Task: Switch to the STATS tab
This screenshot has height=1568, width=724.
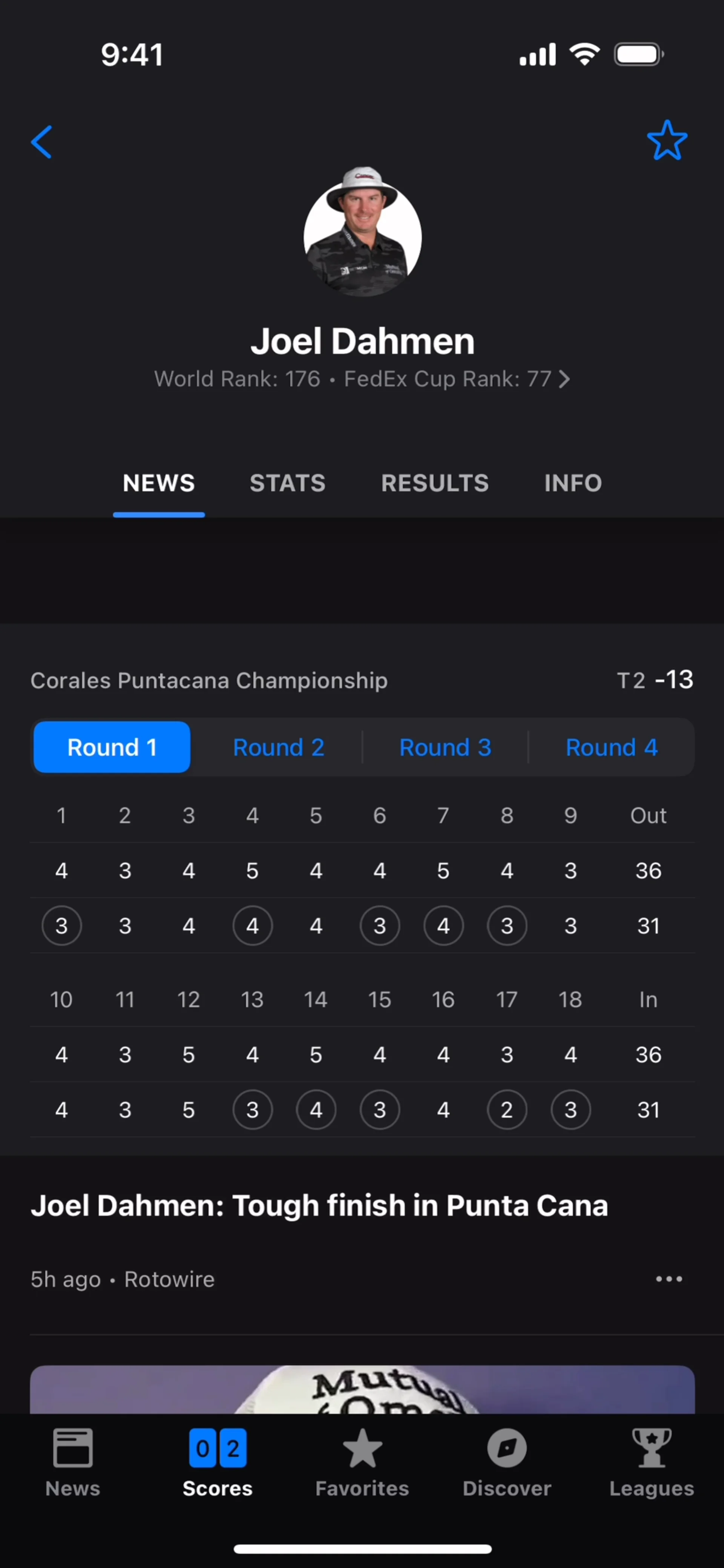Action: (x=287, y=483)
